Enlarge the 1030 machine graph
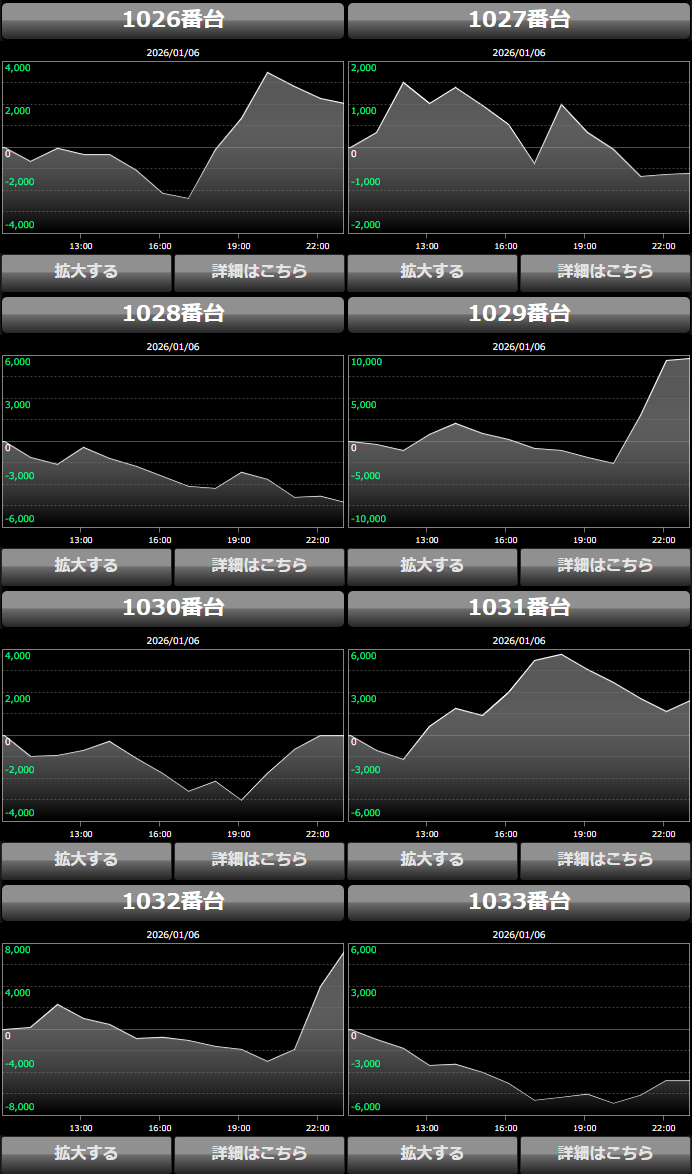 pos(86,859)
